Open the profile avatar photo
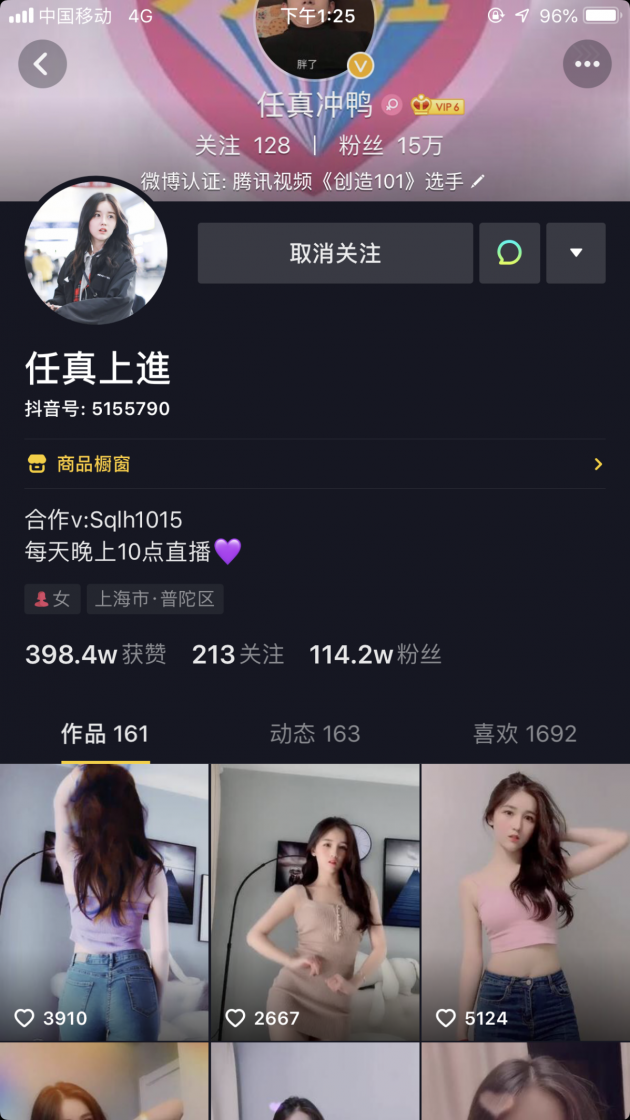Screen dimensions: 630x1120 96,254
